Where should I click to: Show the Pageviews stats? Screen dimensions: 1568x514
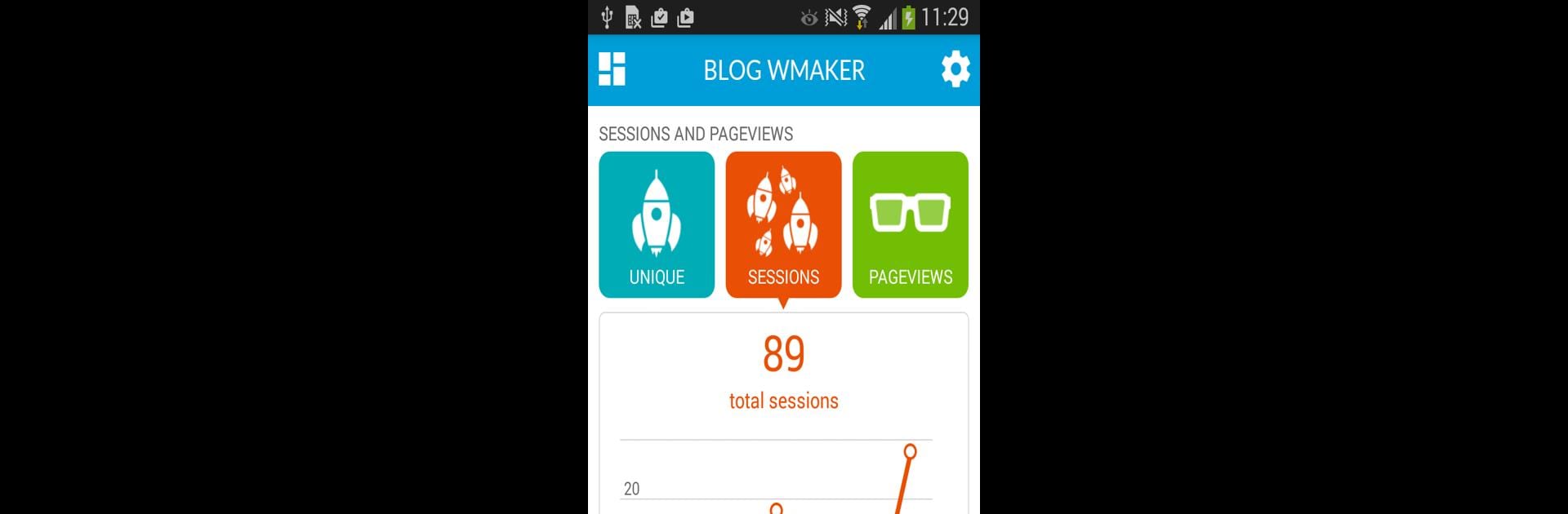910,224
